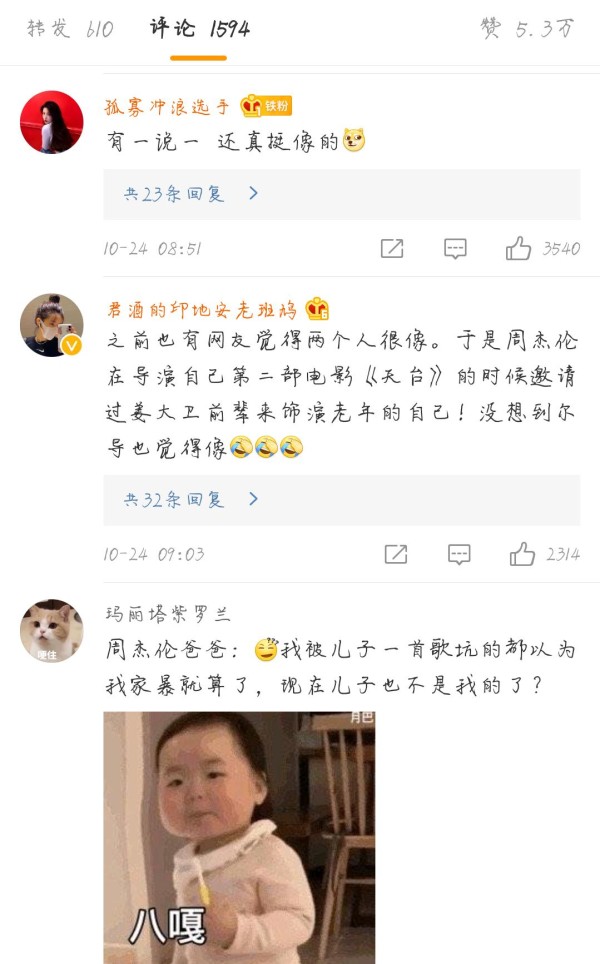
Task: Open the 赞 5.3万 tab
Action: click(x=527, y=28)
